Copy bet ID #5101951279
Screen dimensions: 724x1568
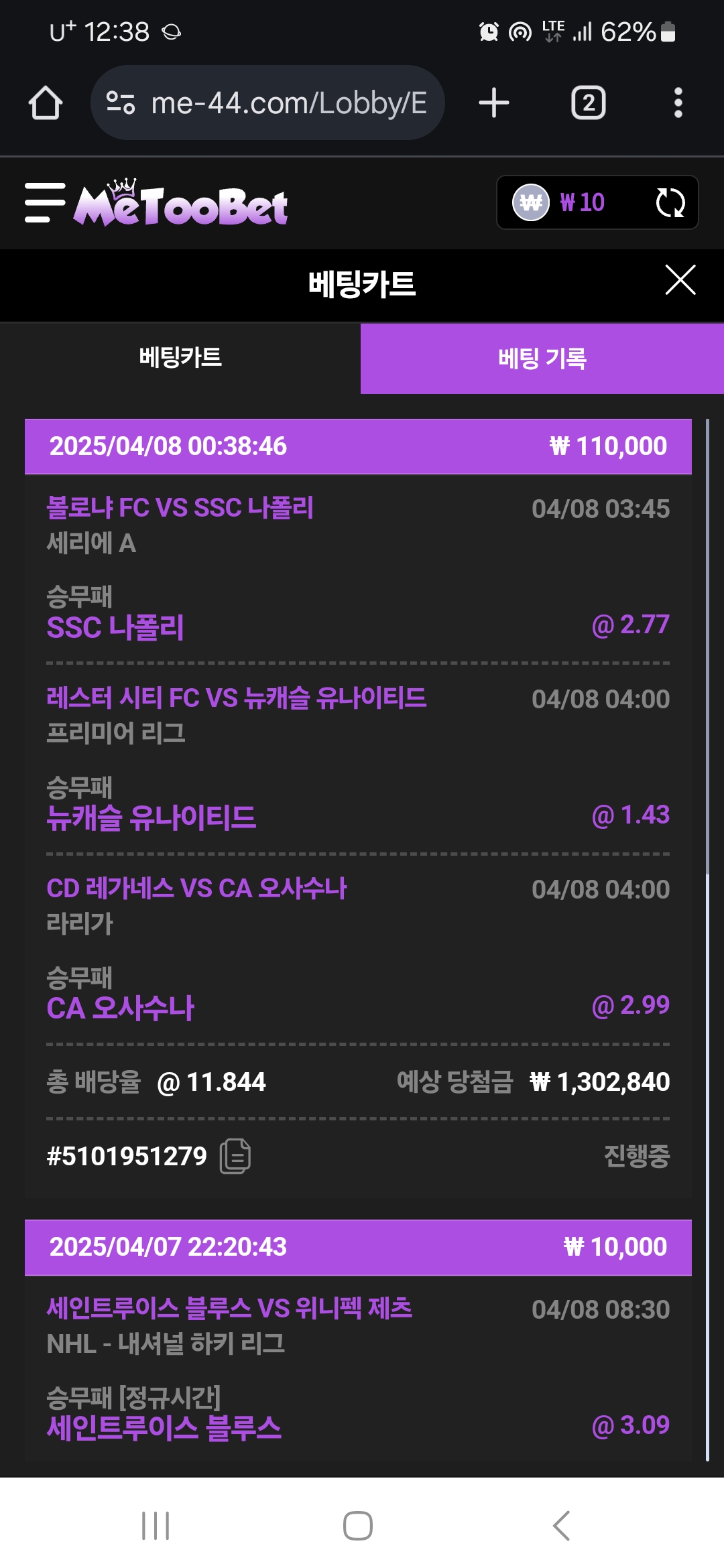tap(235, 1156)
